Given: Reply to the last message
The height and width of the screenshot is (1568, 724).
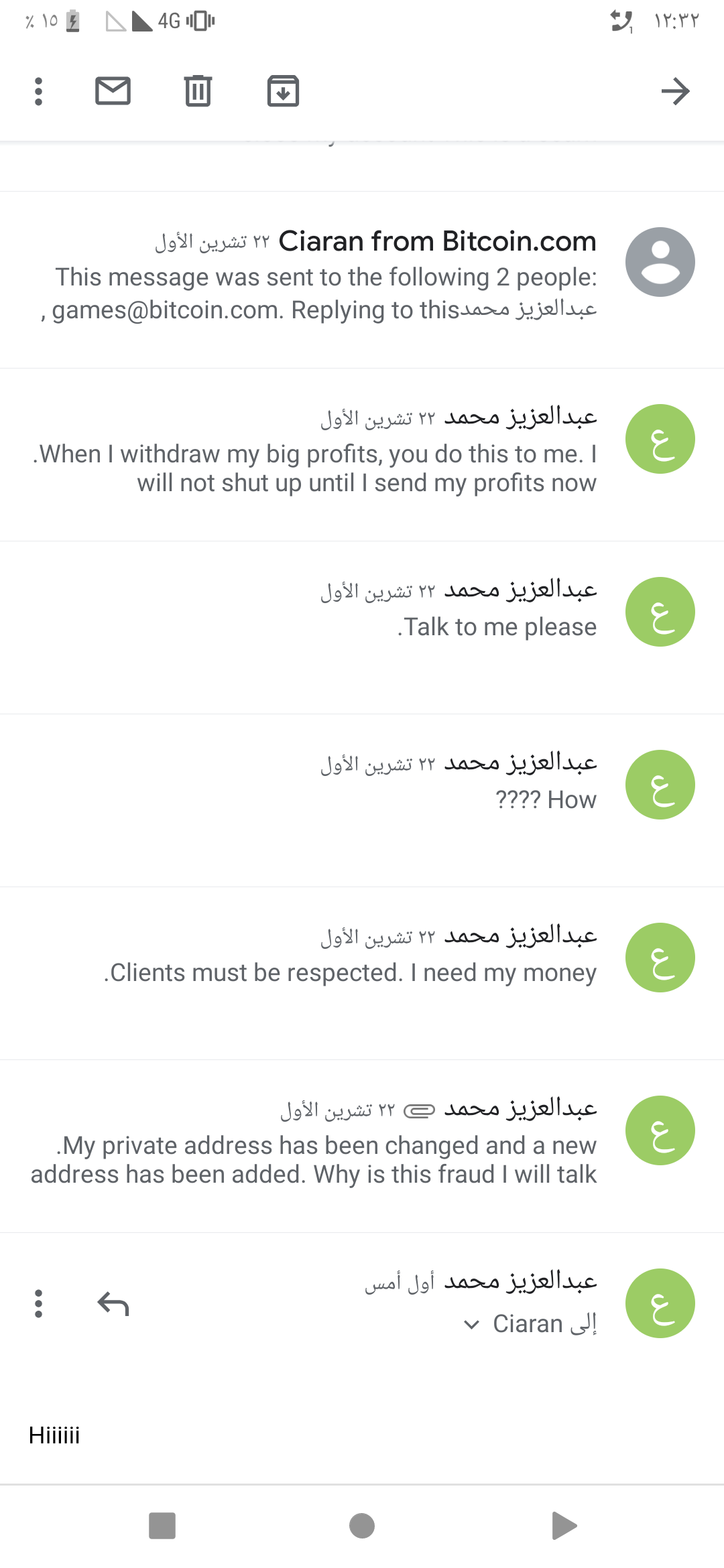Looking at the screenshot, I should coord(113,1304).
